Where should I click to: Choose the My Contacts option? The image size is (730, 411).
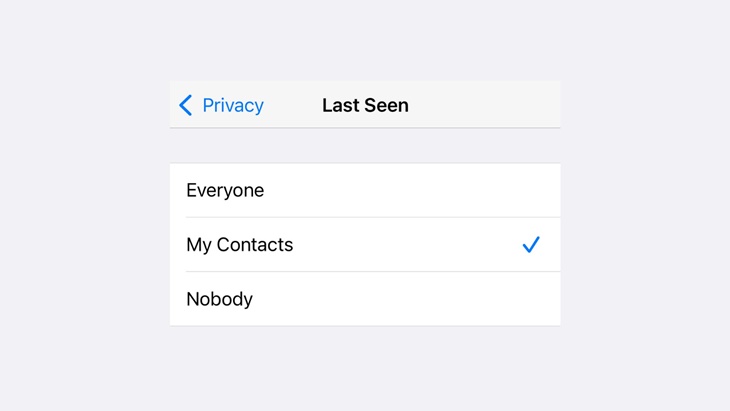[x=364, y=244]
